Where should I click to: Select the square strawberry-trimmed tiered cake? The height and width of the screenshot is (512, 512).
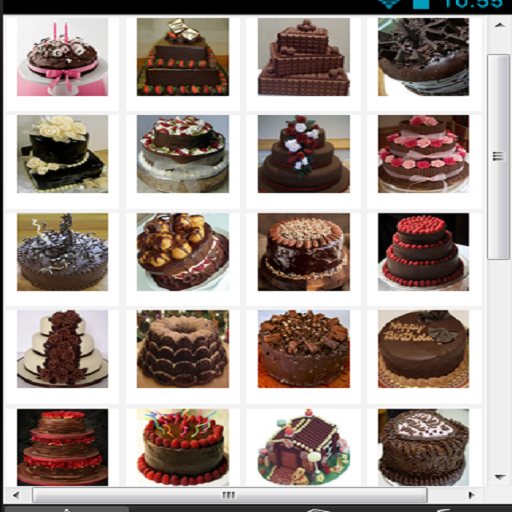pyautogui.click(x=183, y=57)
